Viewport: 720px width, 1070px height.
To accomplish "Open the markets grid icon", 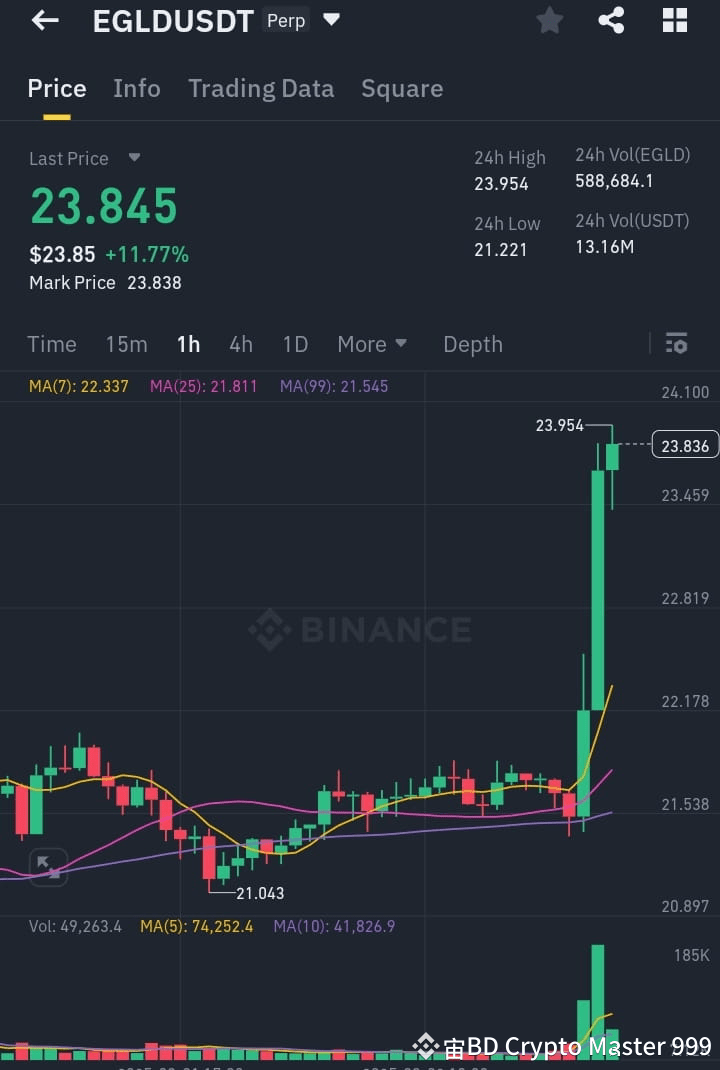I will click(x=674, y=20).
